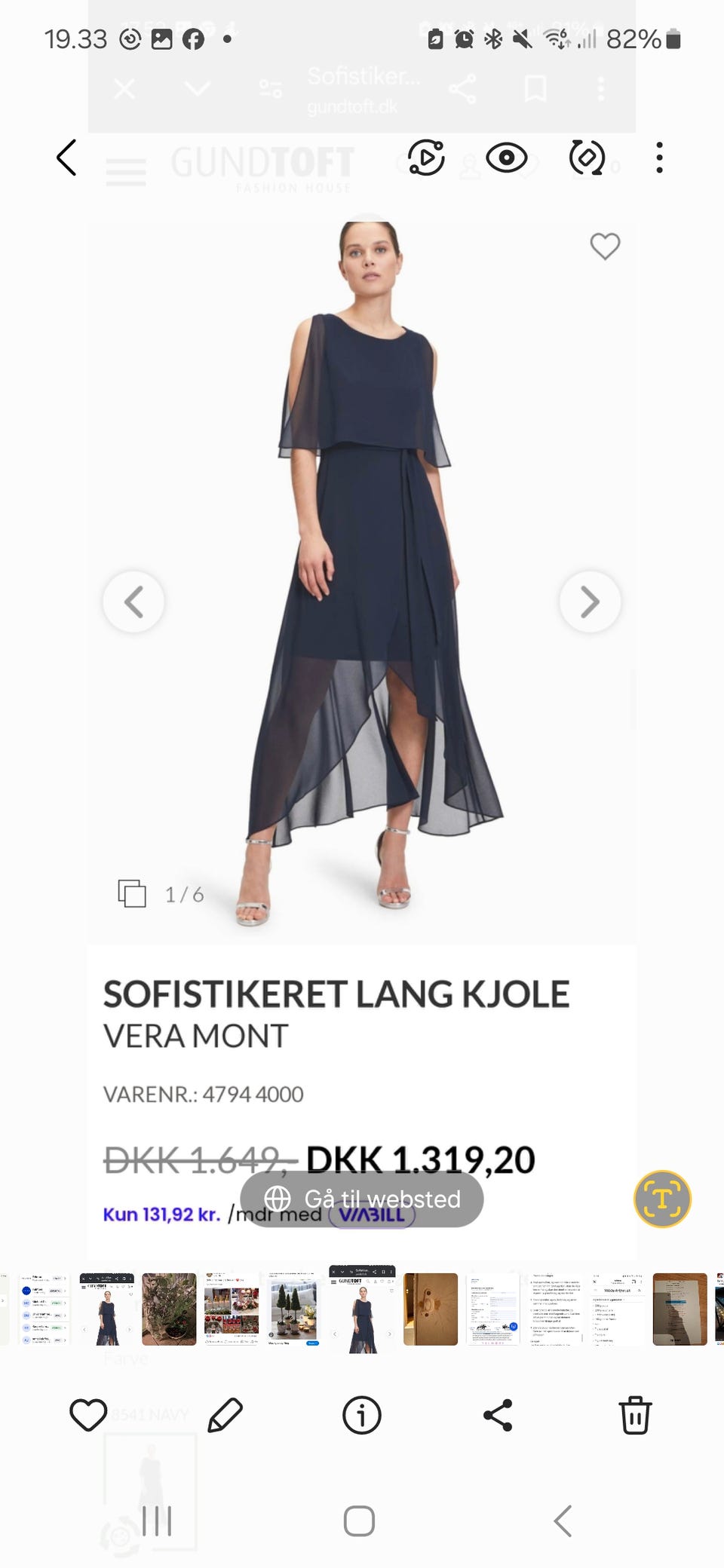View image details via the info icon
This screenshot has width=724, height=1568.
pyautogui.click(x=360, y=1414)
